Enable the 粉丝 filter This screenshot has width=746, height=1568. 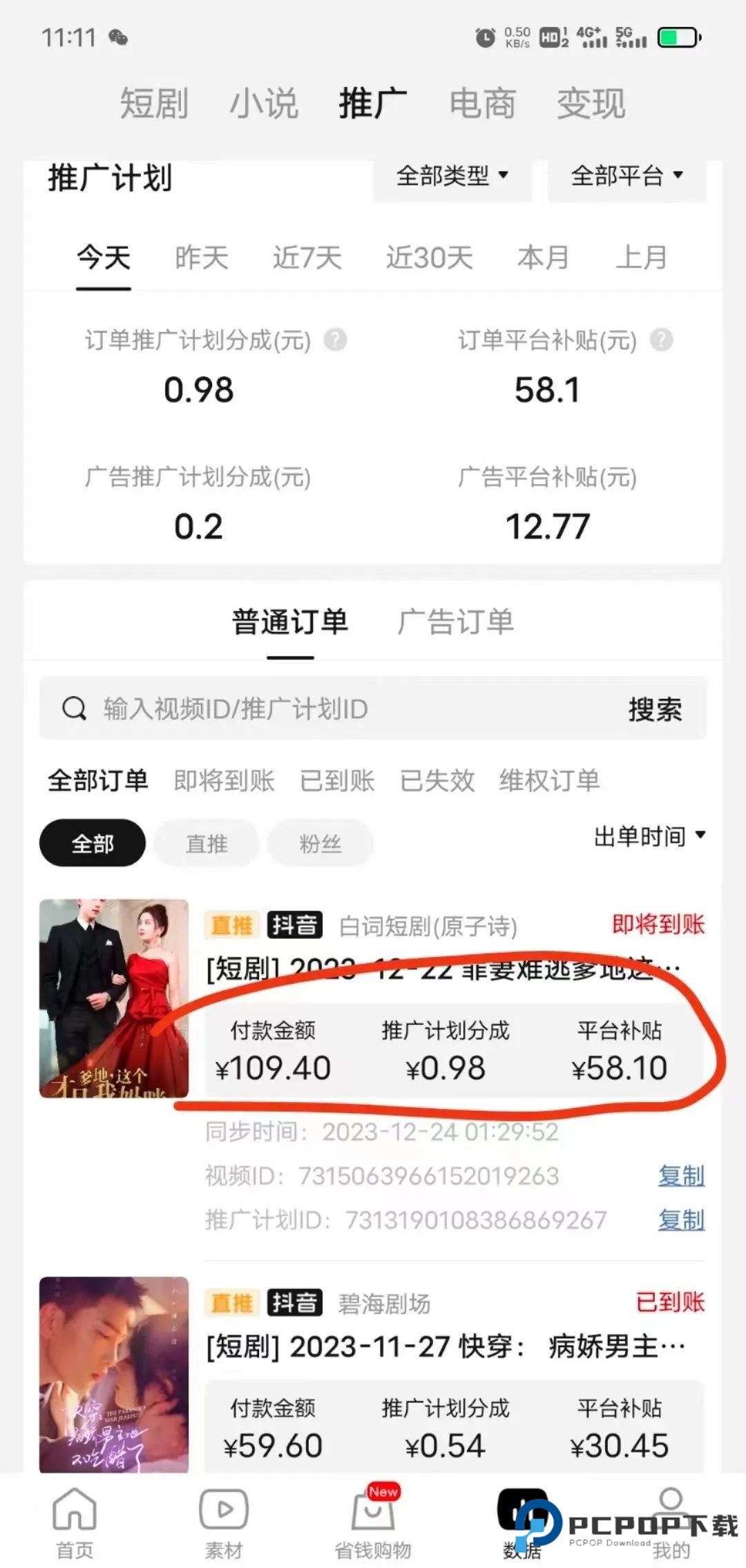coord(319,843)
